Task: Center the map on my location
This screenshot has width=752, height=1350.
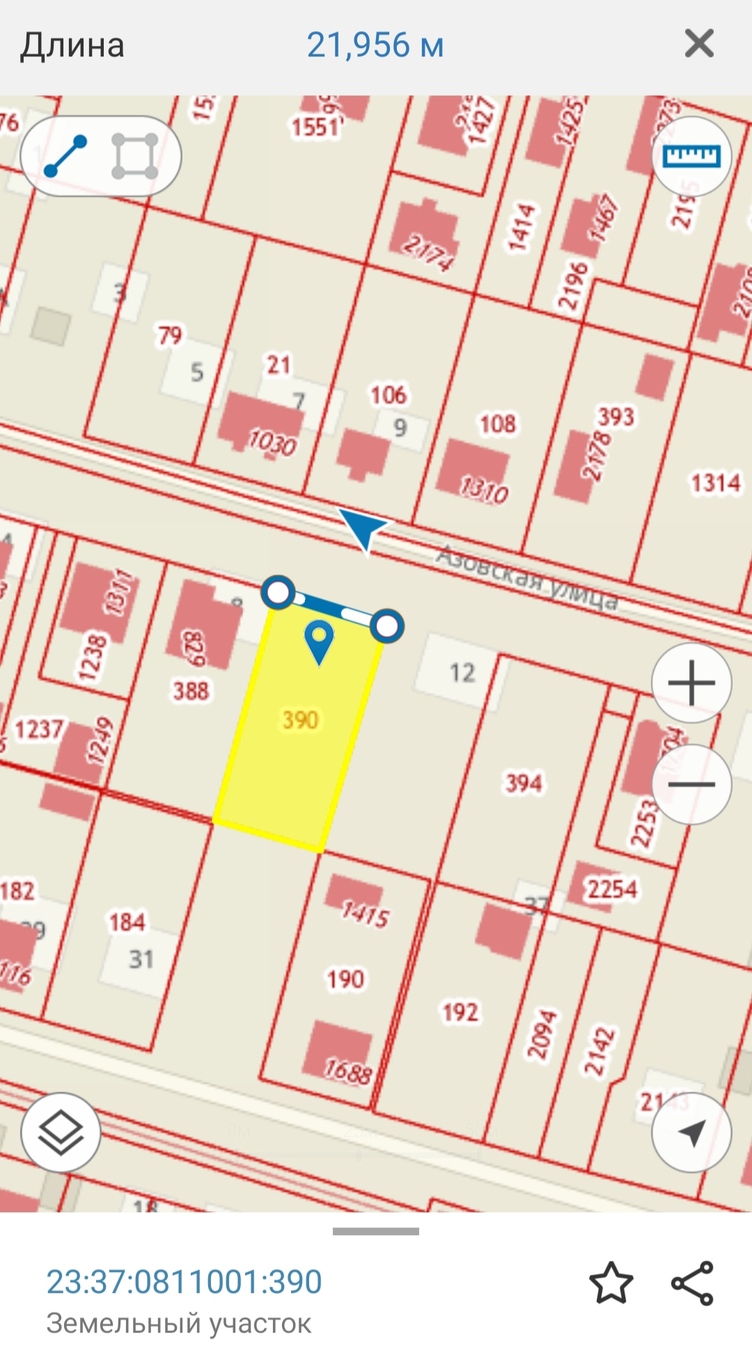Action: [691, 1132]
